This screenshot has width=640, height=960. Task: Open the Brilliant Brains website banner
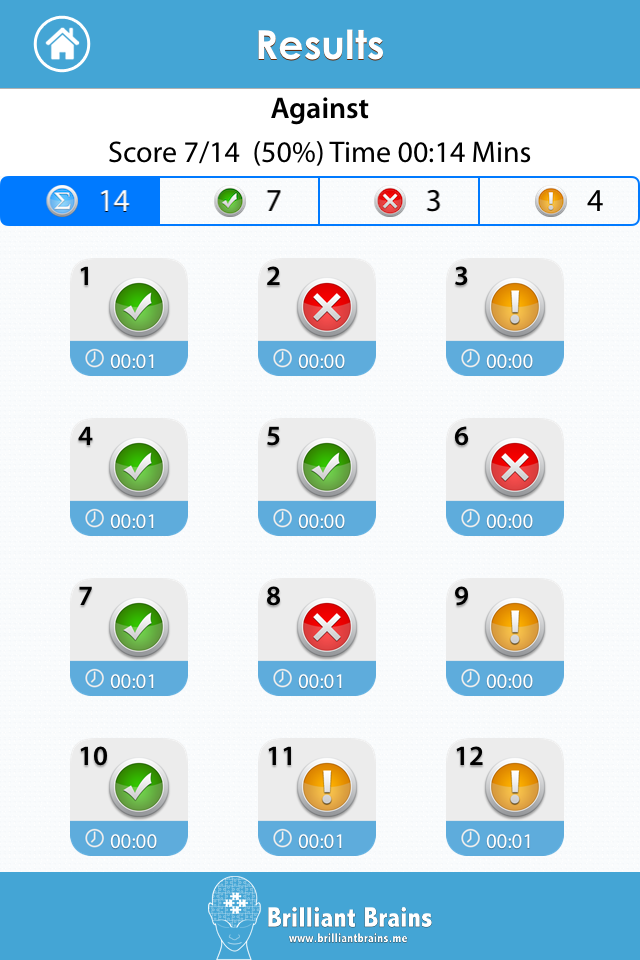coord(320,915)
